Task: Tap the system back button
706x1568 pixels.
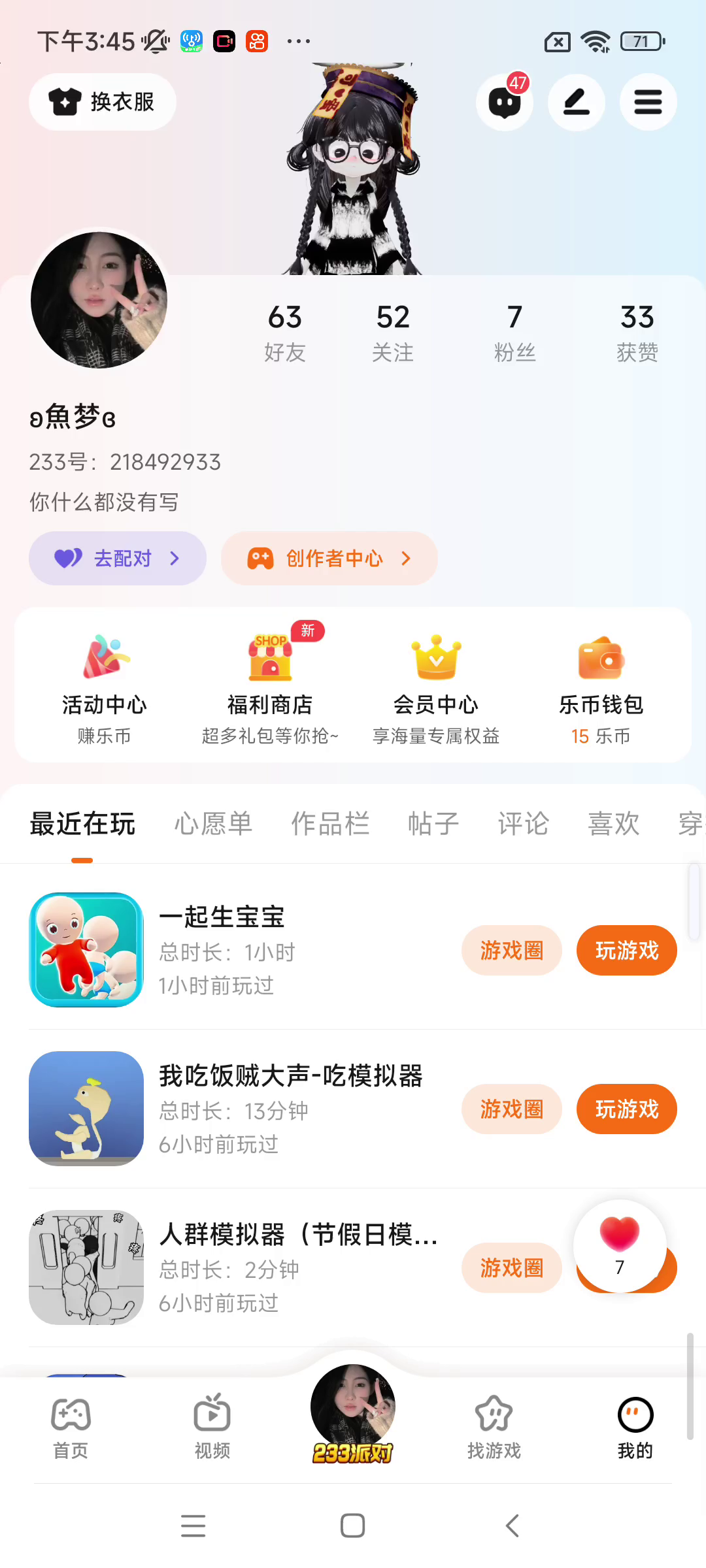Action: (513, 1526)
